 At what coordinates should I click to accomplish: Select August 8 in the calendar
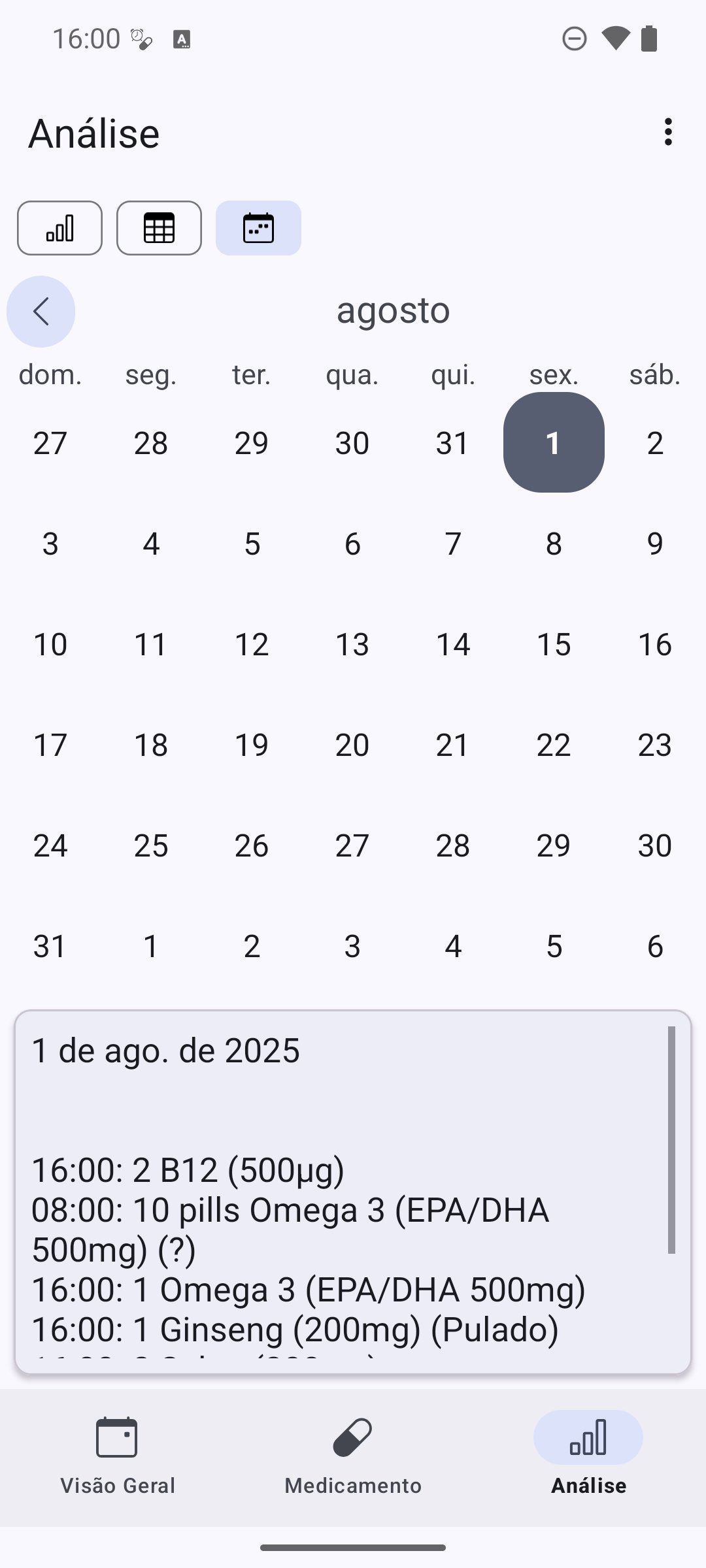554,544
